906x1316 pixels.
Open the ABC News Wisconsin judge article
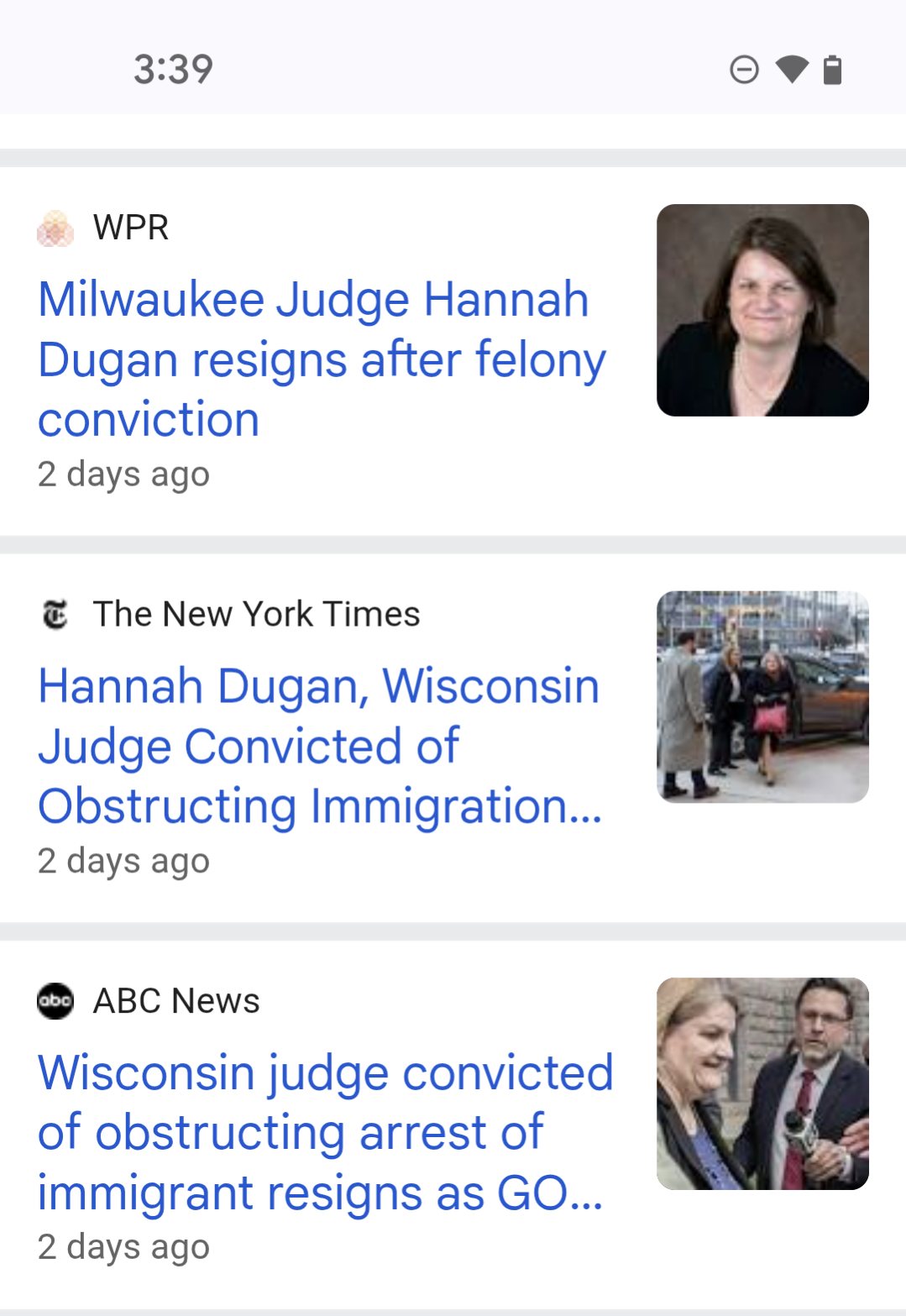[x=323, y=1132]
